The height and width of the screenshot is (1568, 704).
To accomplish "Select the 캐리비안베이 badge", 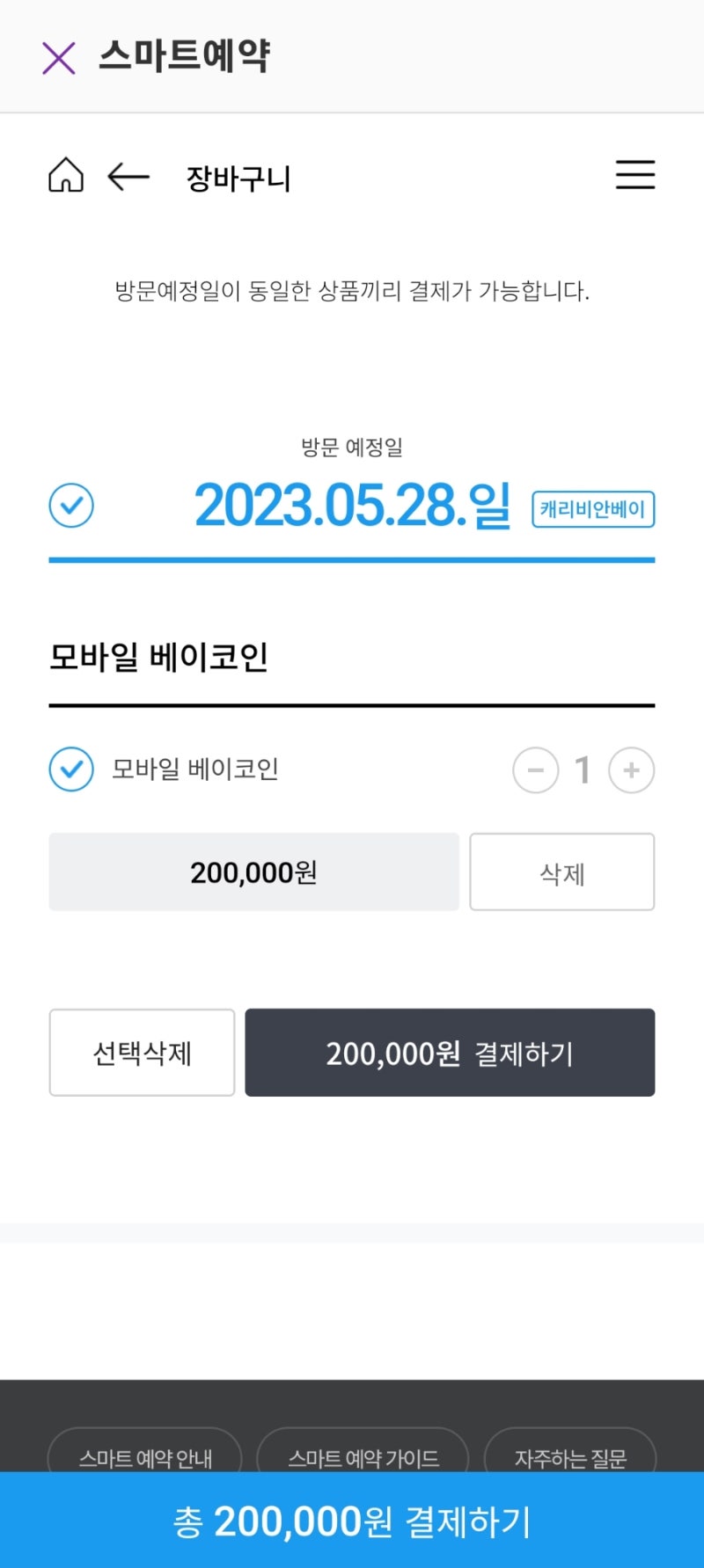I will 593,509.
